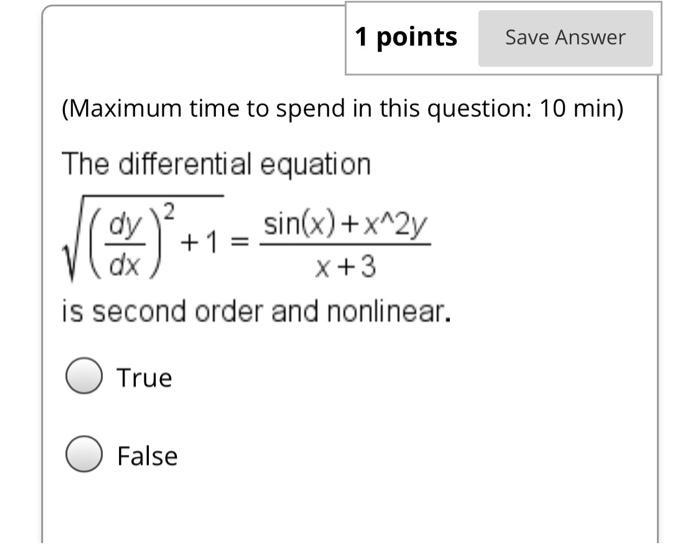
Task: Tap the Save Answer button
Action: coord(565,38)
